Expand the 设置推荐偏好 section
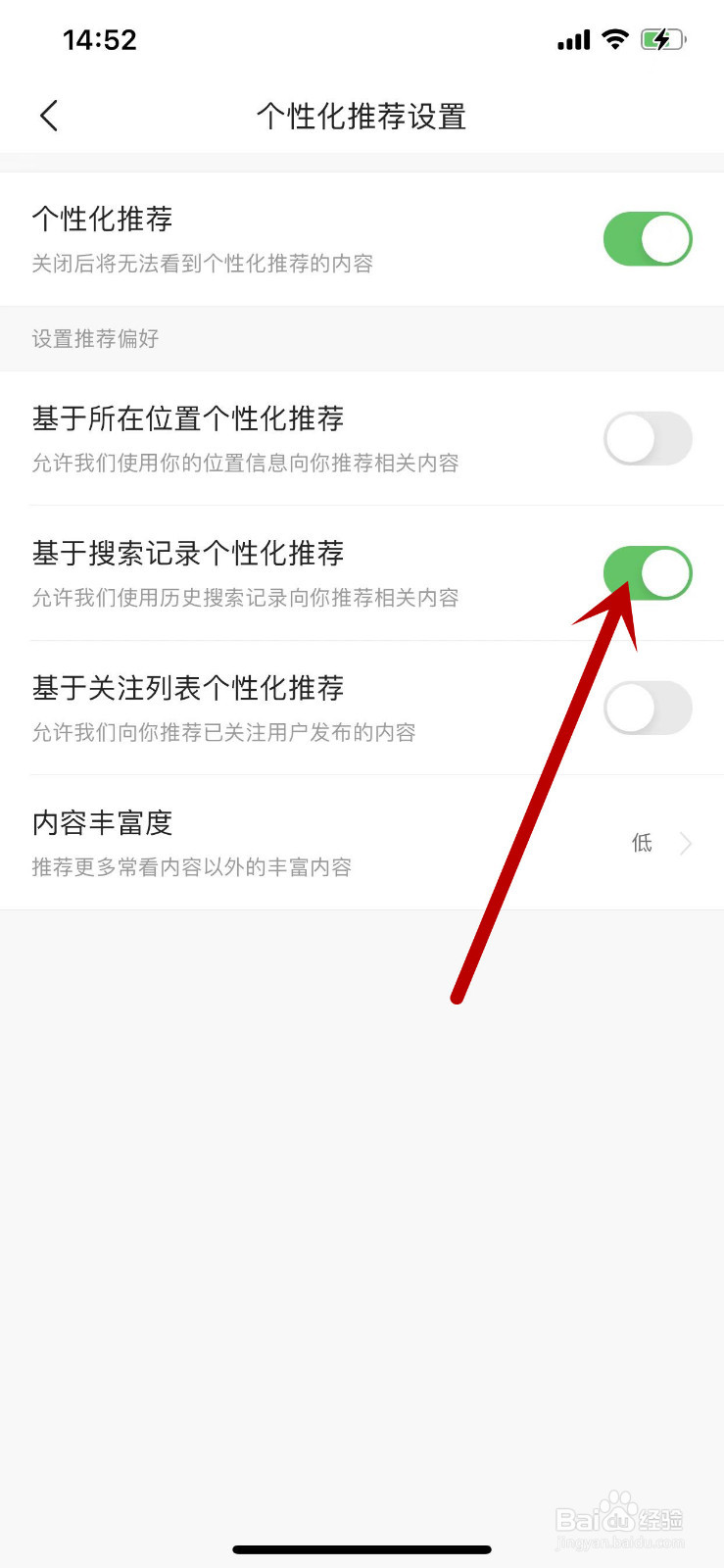 (94, 339)
